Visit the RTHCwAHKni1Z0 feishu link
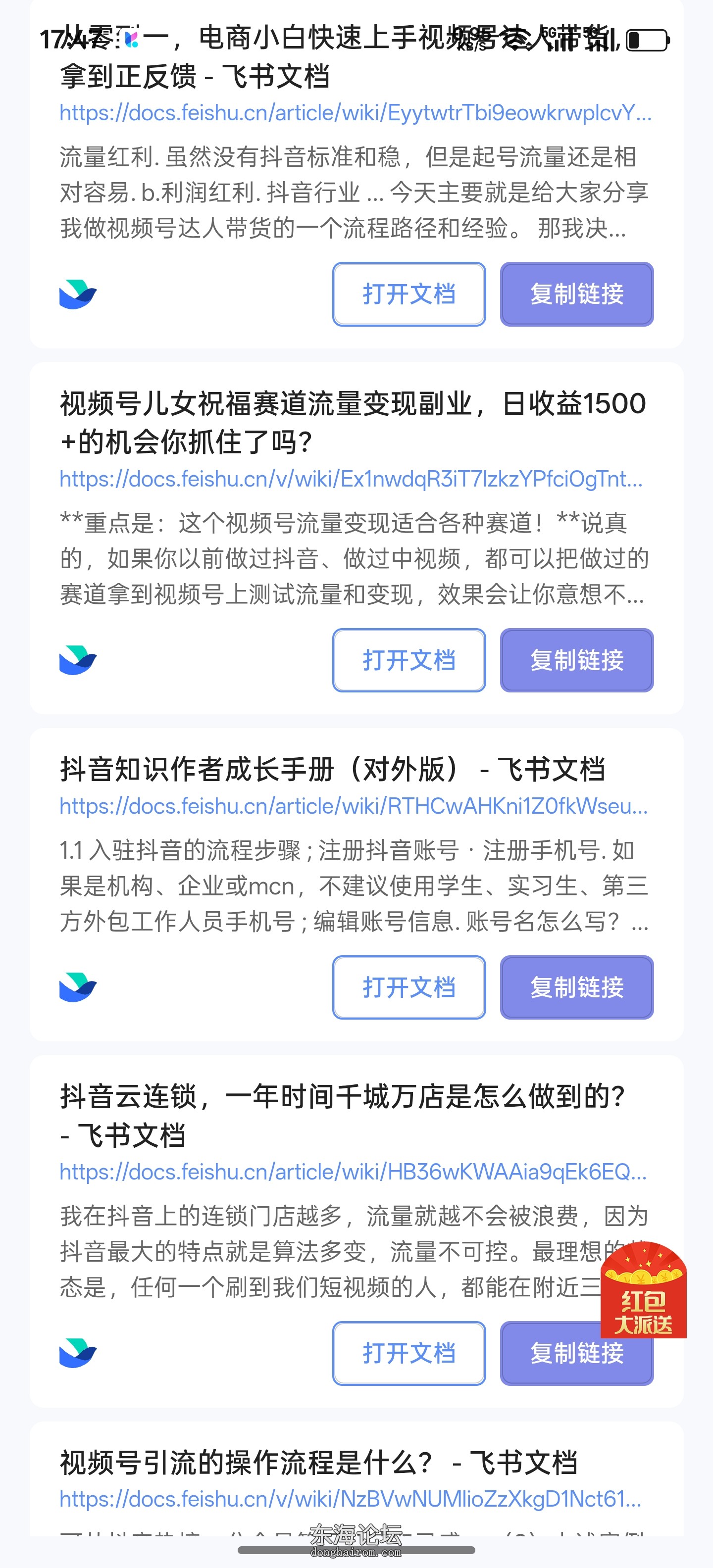This screenshot has height=1568, width=713. [353, 806]
